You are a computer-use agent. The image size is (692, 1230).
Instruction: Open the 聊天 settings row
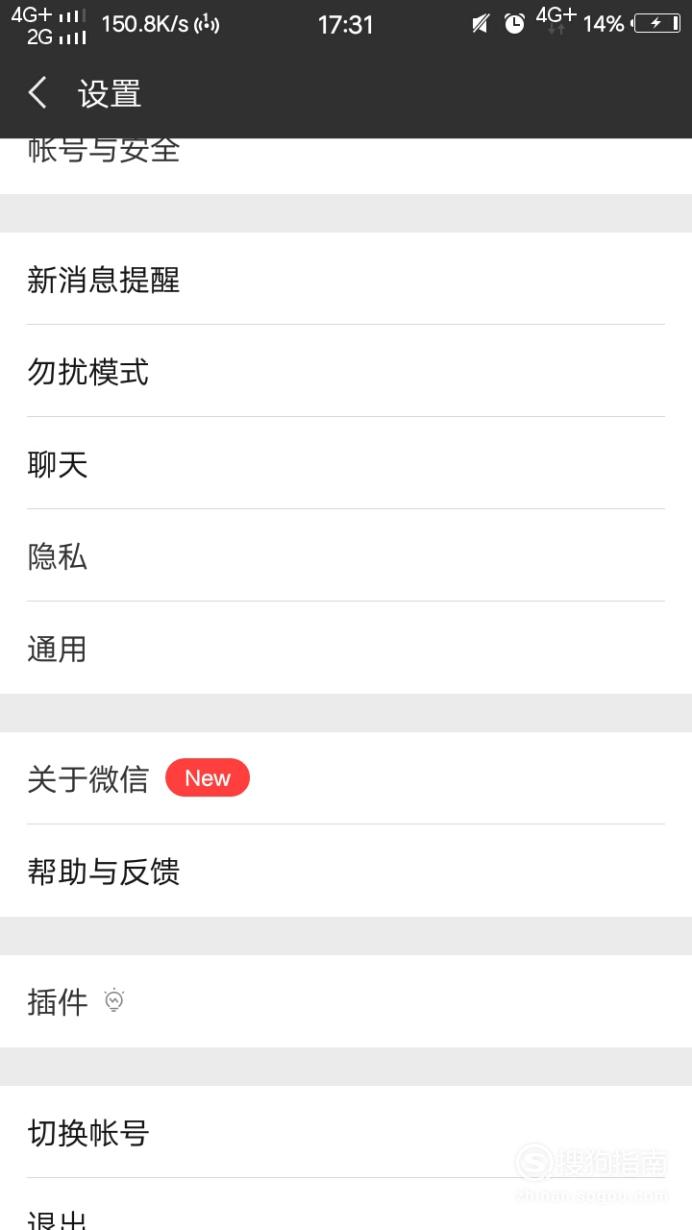(x=346, y=463)
